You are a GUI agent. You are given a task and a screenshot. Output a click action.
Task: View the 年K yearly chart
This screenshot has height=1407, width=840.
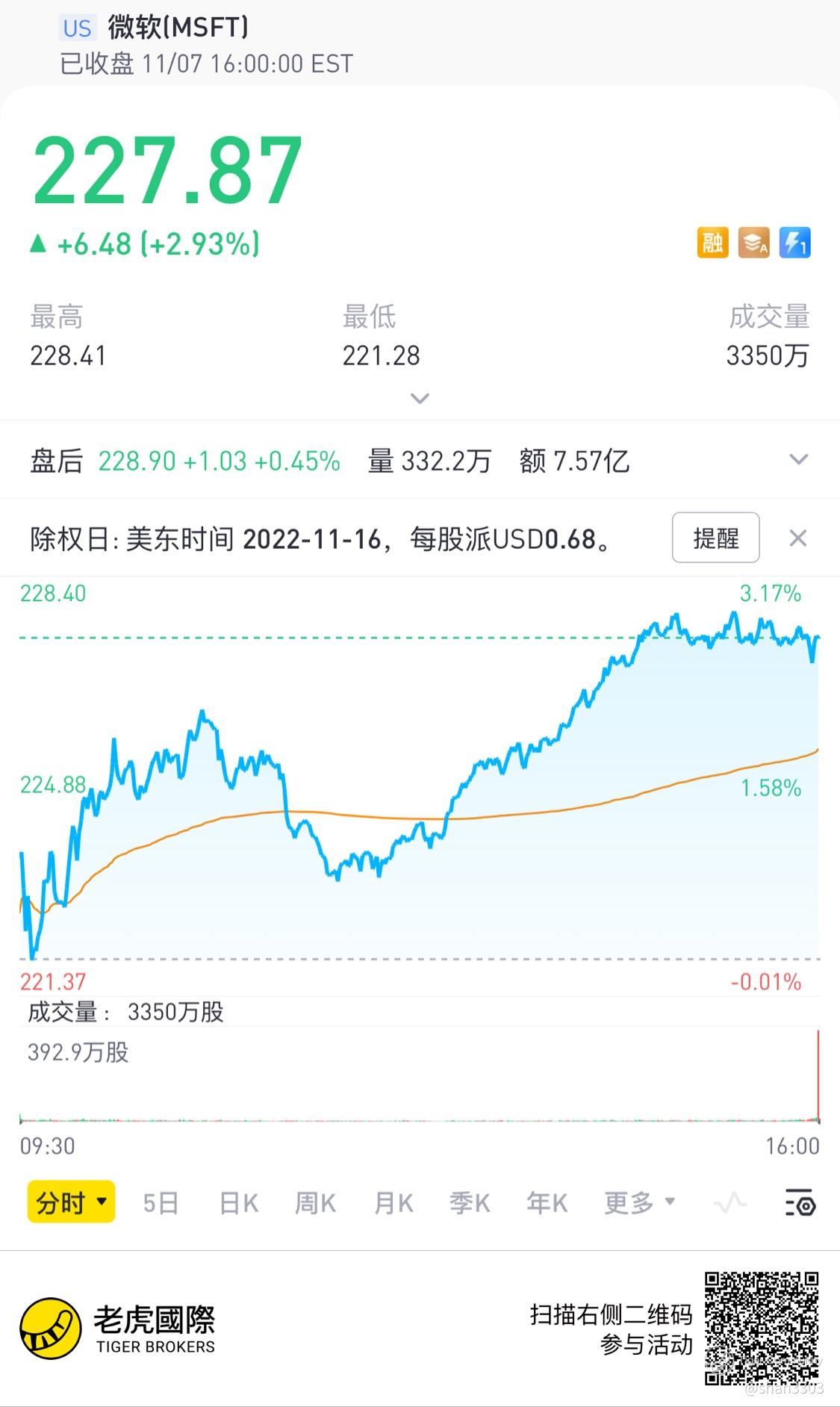547,1203
